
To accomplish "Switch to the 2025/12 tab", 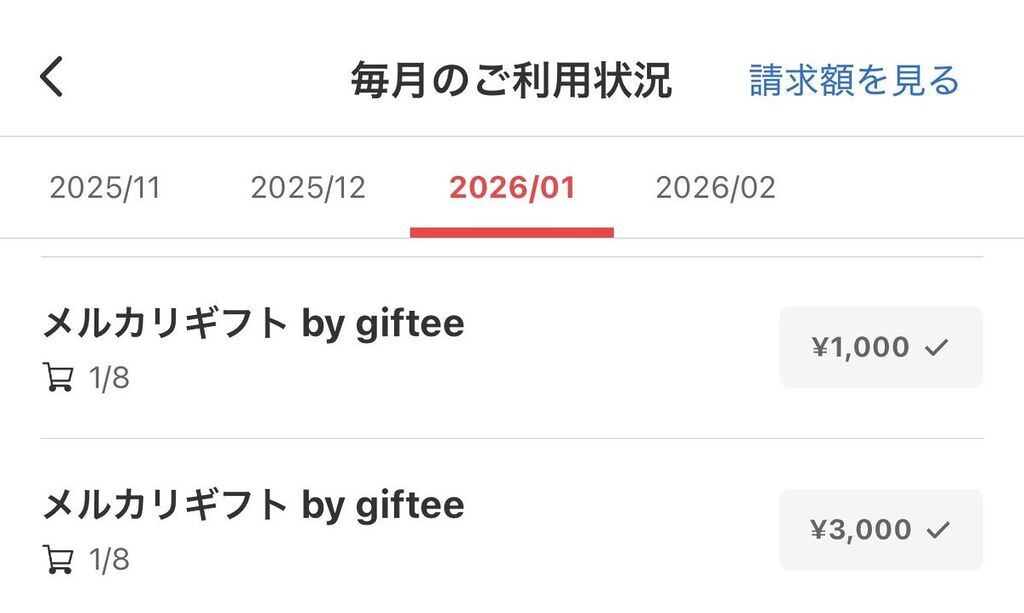I will [308, 188].
